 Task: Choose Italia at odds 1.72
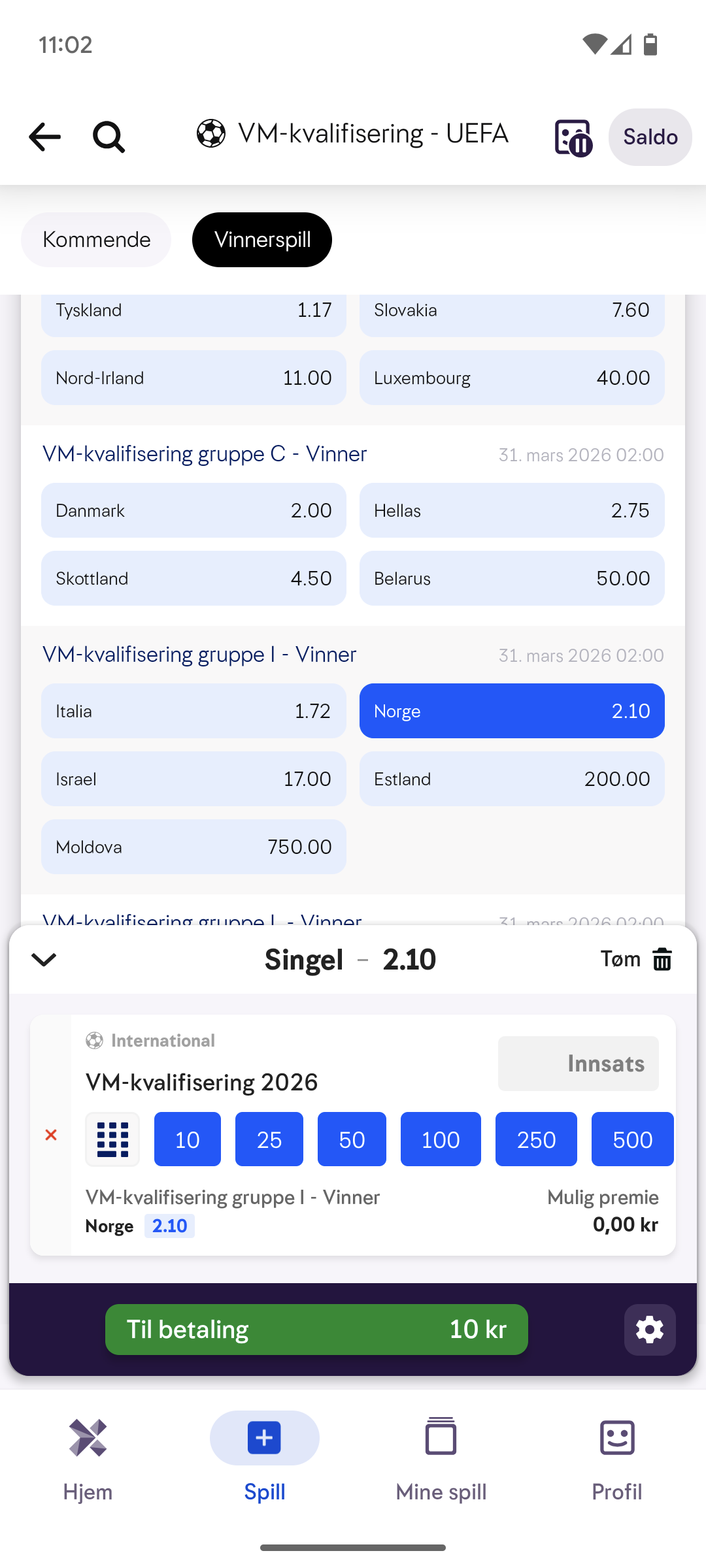pos(193,711)
